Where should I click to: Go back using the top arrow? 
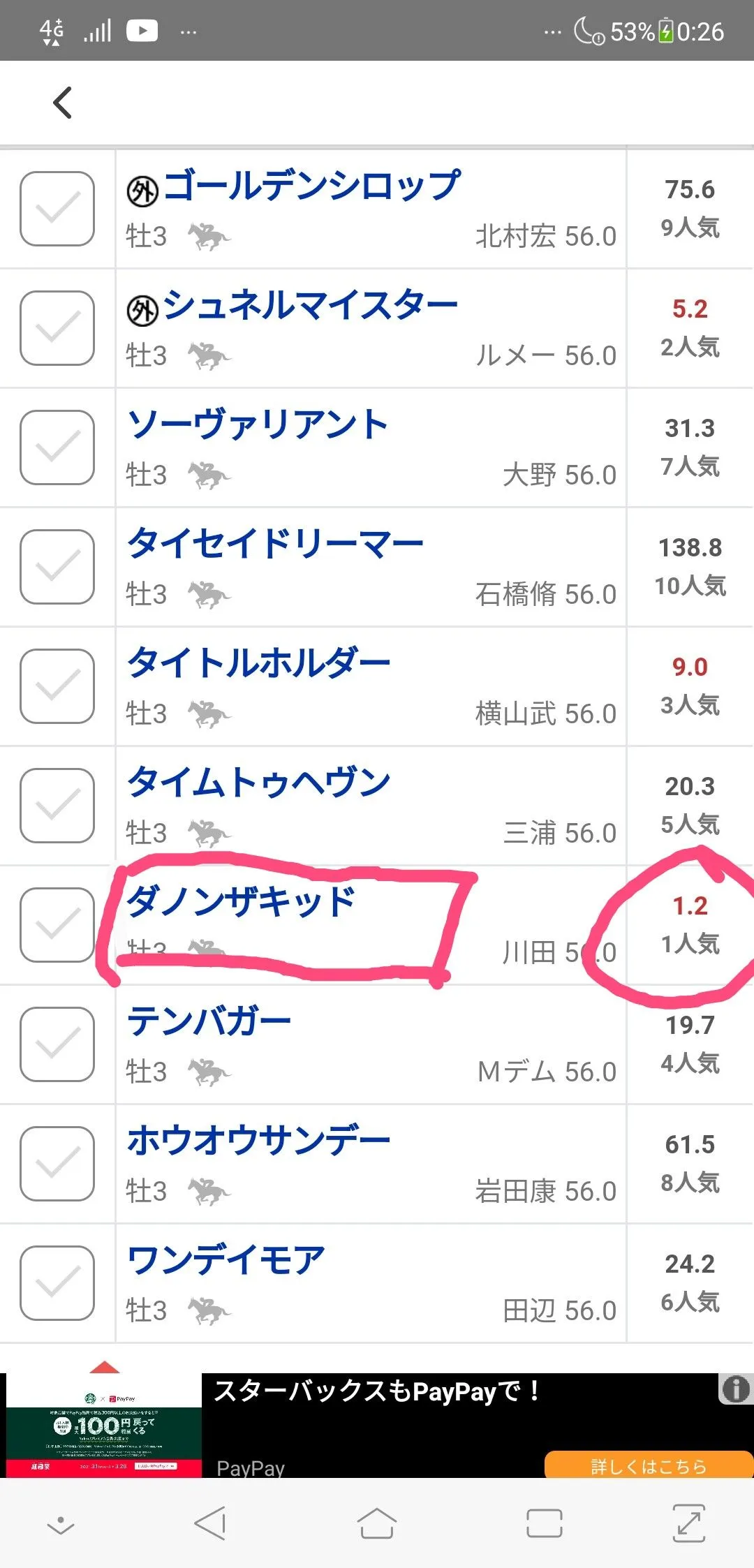point(63,103)
